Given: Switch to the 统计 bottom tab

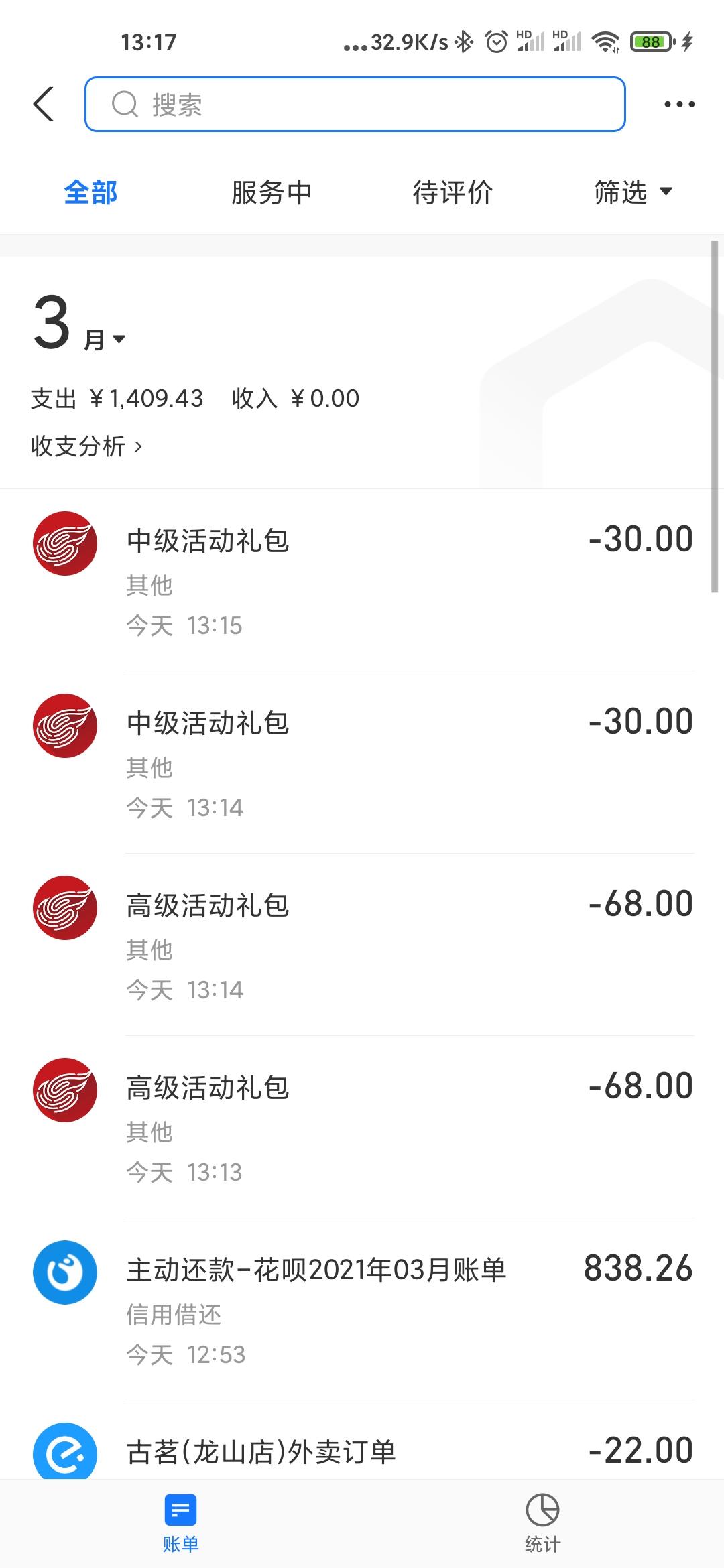Looking at the screenshot, I should (542, 1521).
